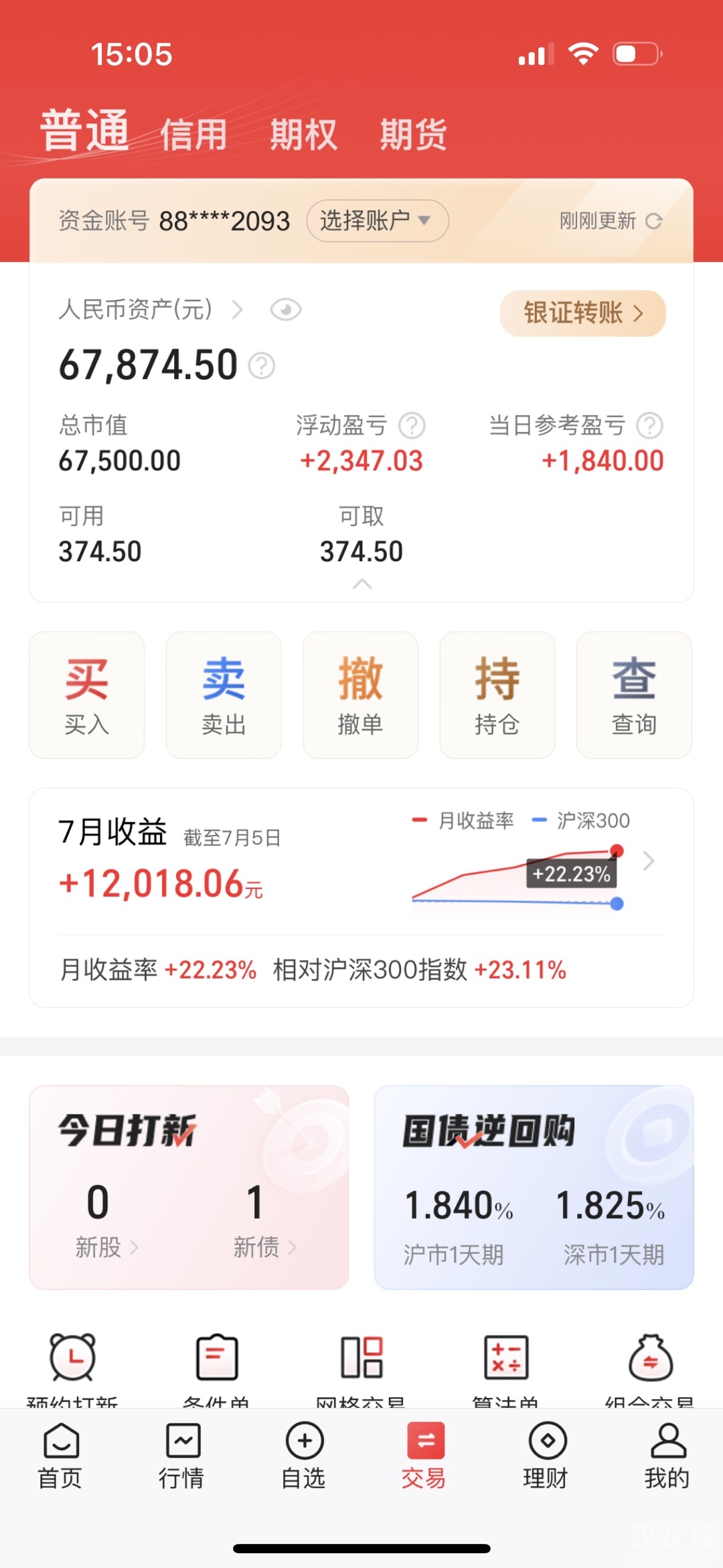The height and width of the screenshot is (1568, 723).
Task: Switch to the 期权 tab
Action: pos(303,134)
